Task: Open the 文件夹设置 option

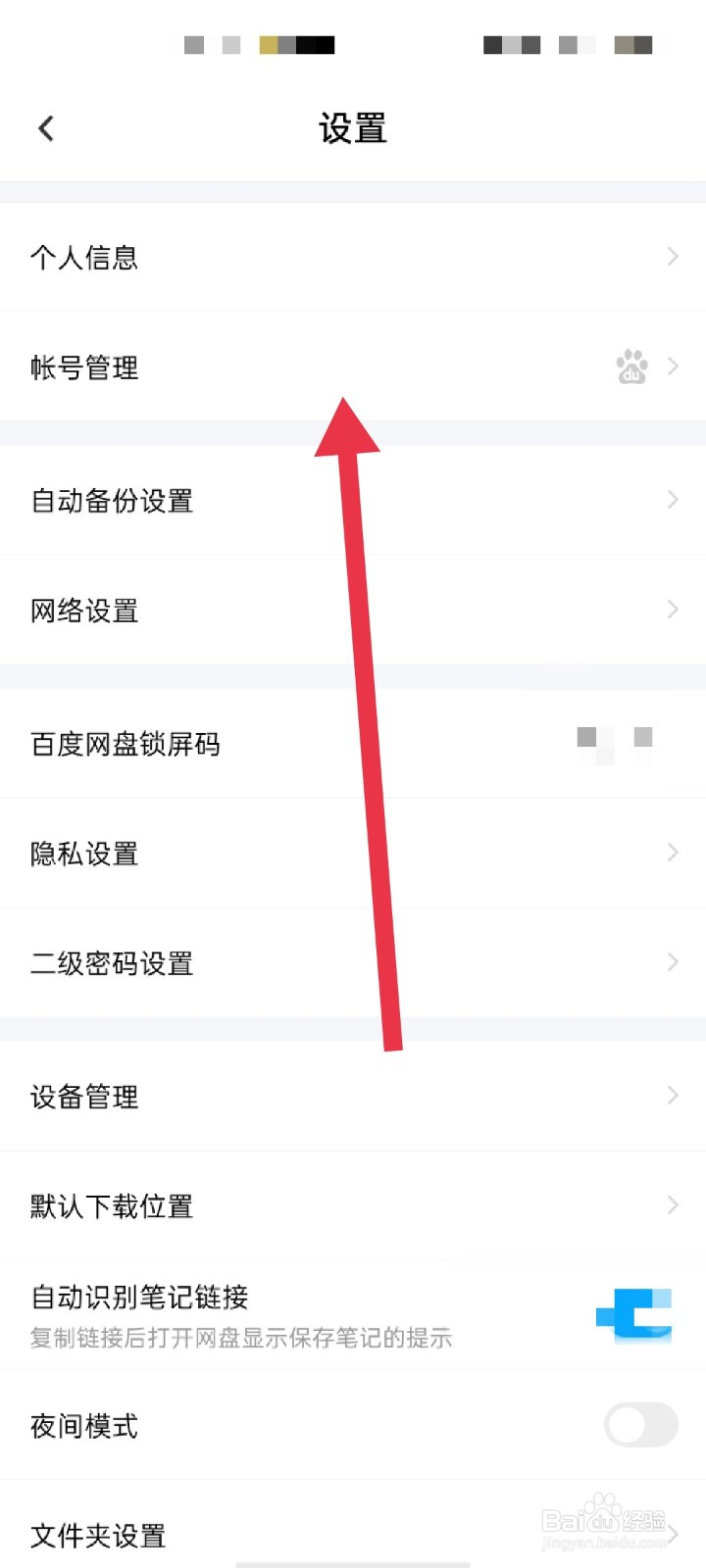Action: (x=98, y=1536)
